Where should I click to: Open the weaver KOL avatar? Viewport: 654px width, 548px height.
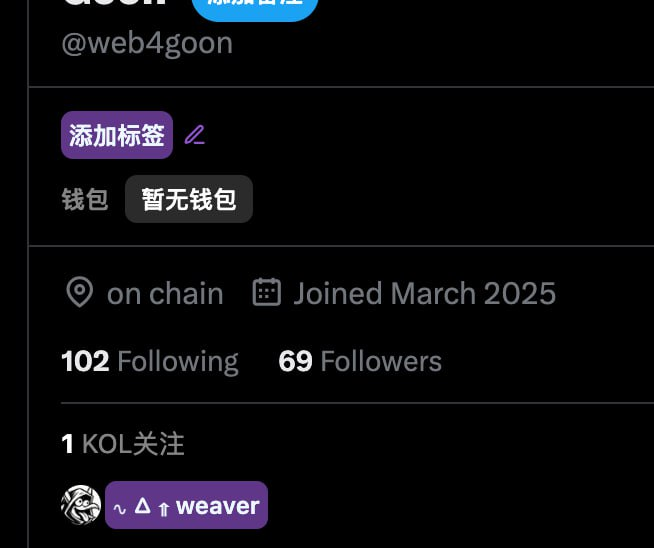81,505
